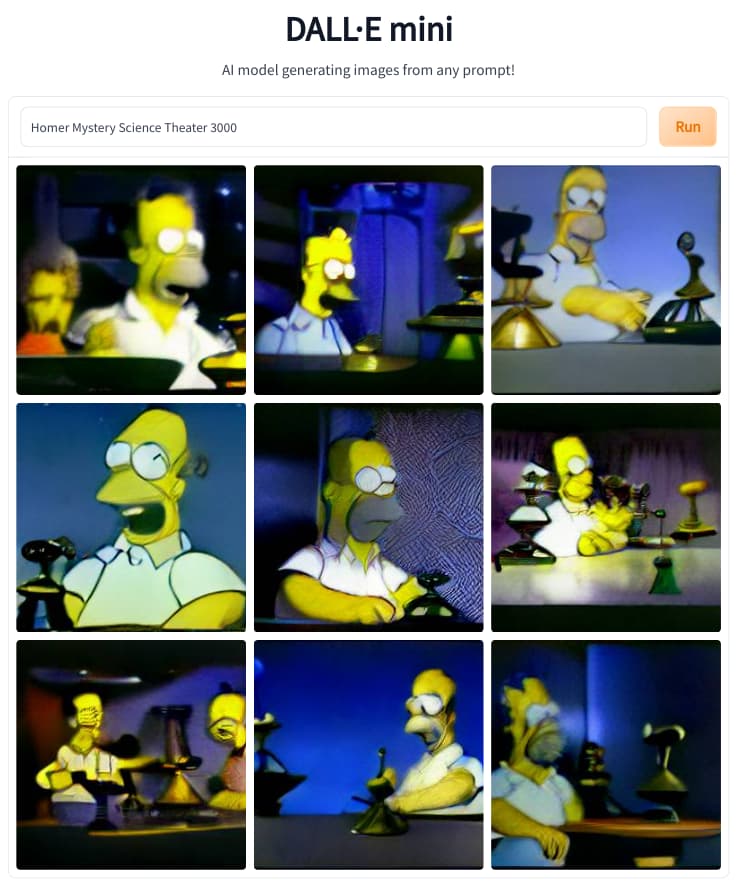This screenshot has width=738, height=887.
Task: Open the image with two Homers facing each other
Action: coord(131,754)
